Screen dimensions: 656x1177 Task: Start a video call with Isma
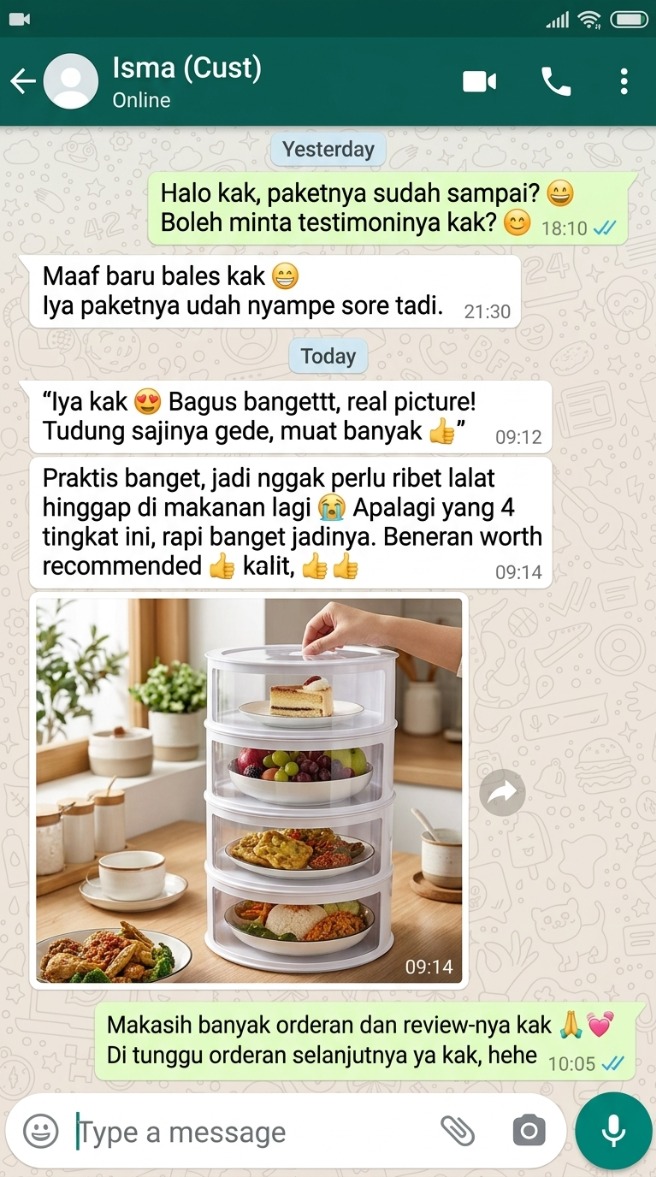tap(480, 82)
